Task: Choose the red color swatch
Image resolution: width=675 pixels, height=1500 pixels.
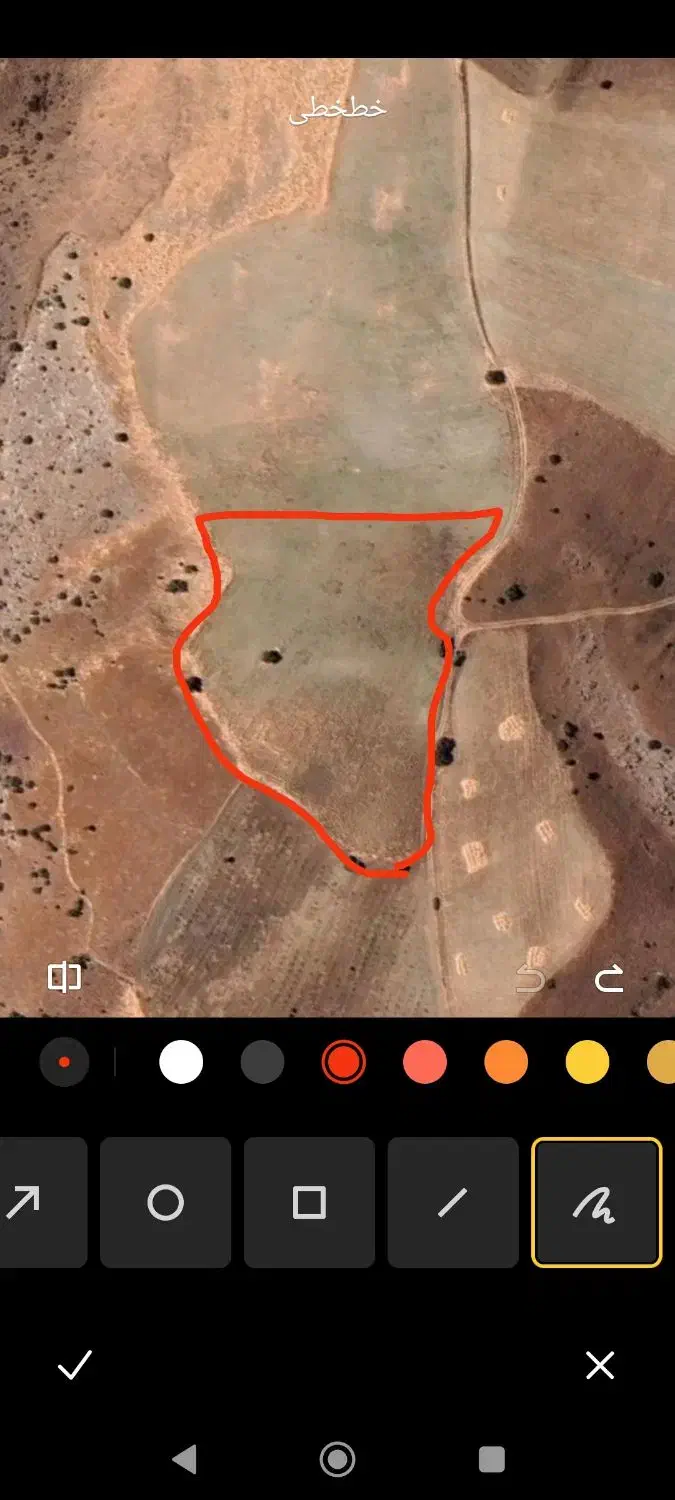Action: point(343,1062)
